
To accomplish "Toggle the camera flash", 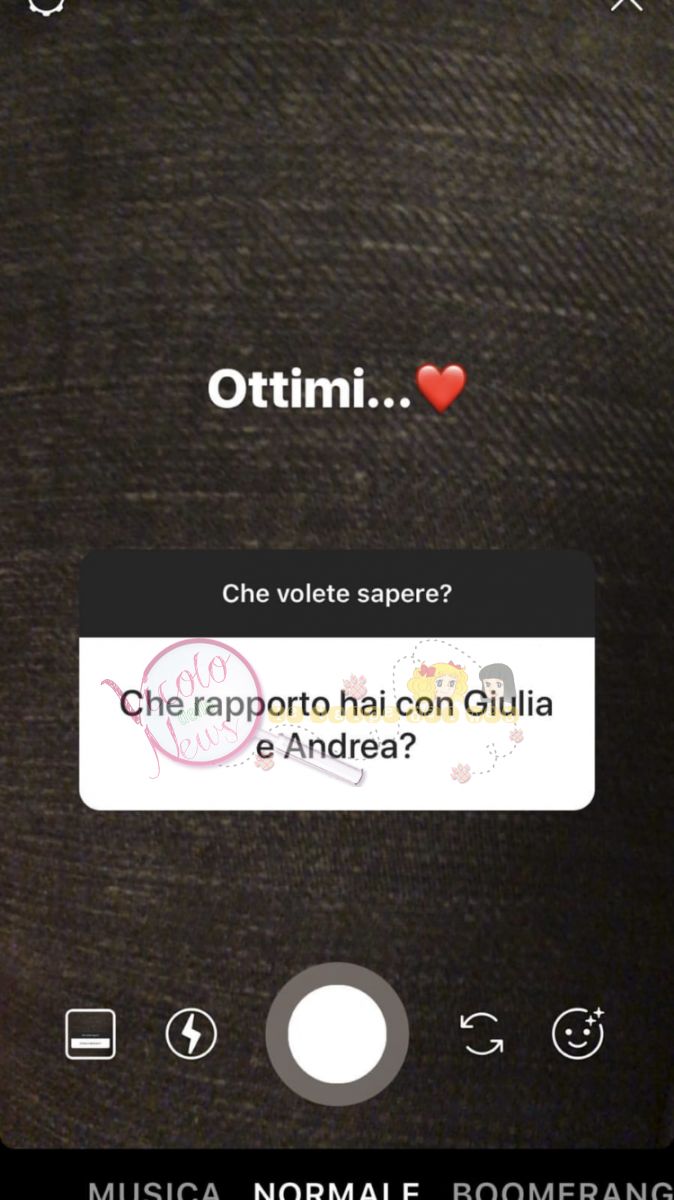I will tap(190, 1034).
